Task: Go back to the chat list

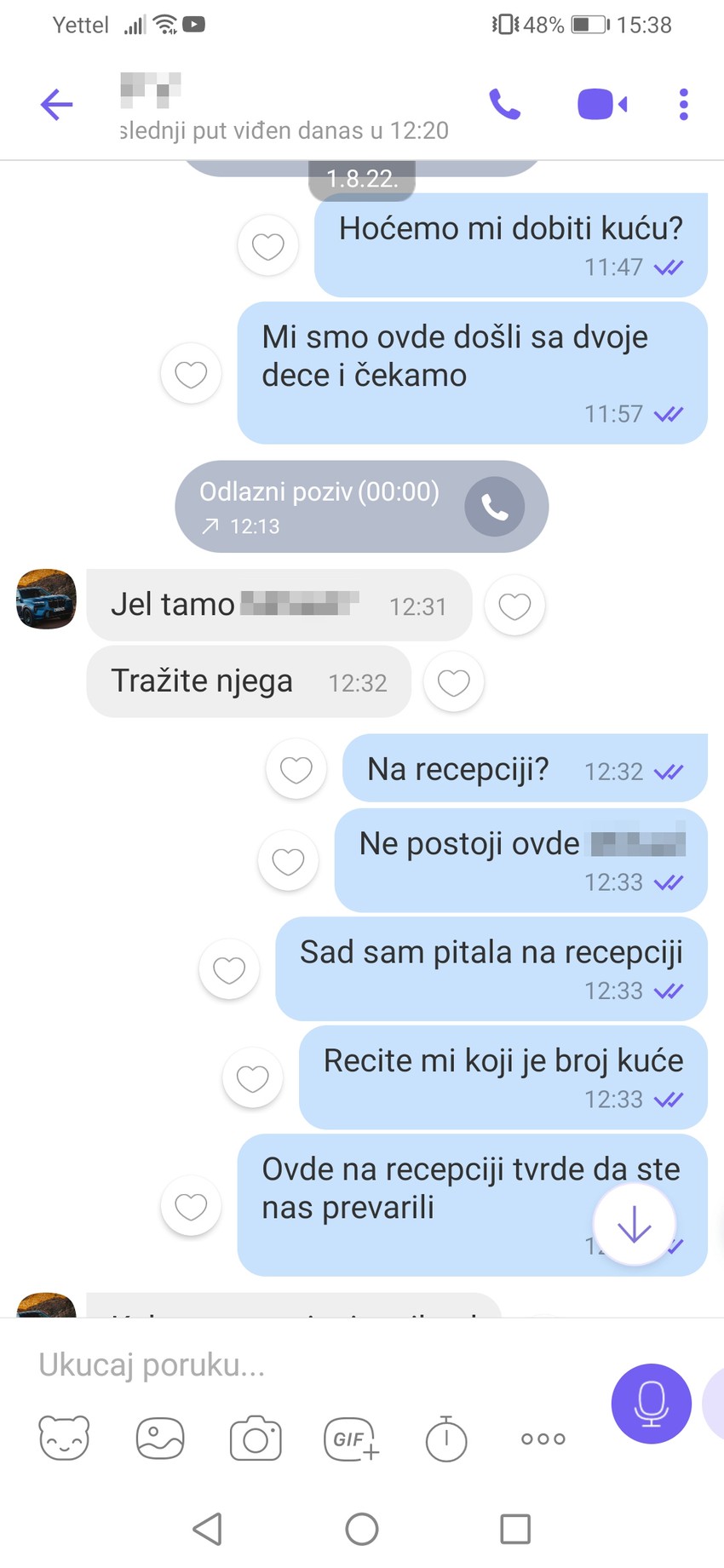Action: [x=56, y=104]
